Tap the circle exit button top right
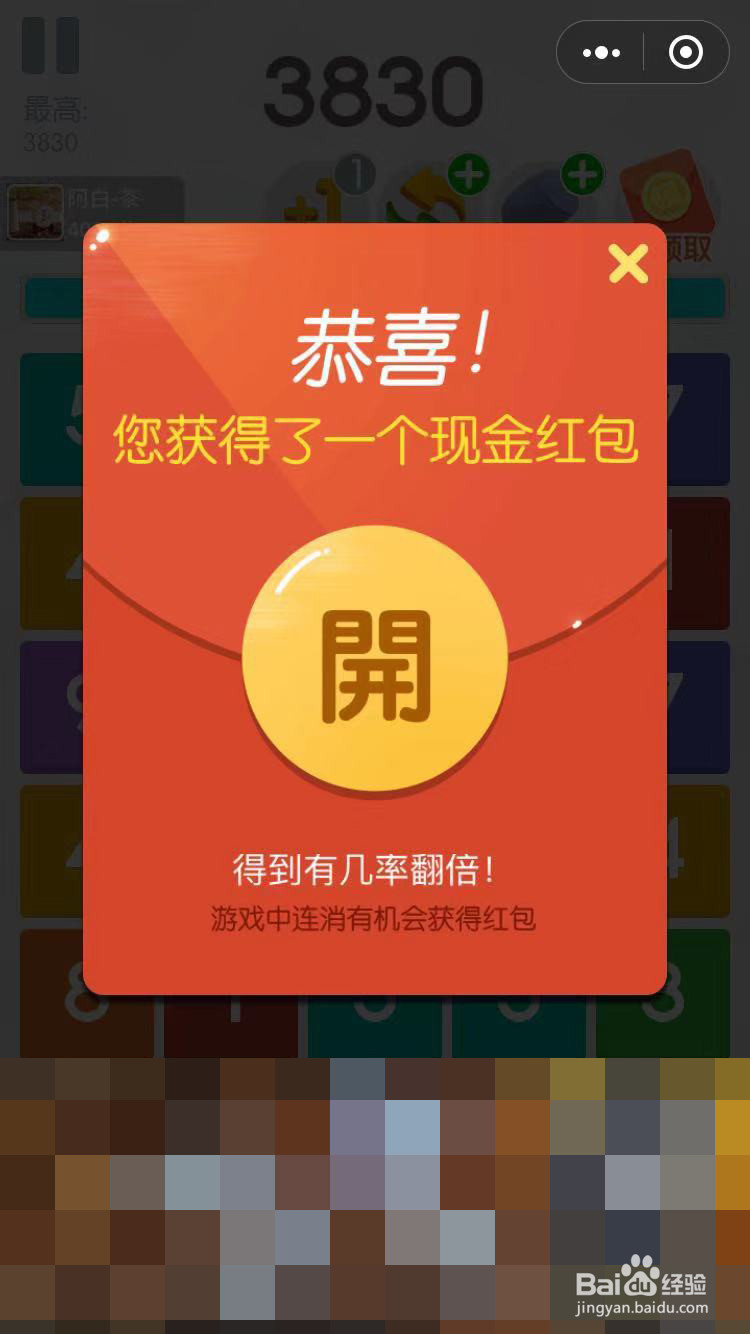750x1334 pixels. (684, 53)
